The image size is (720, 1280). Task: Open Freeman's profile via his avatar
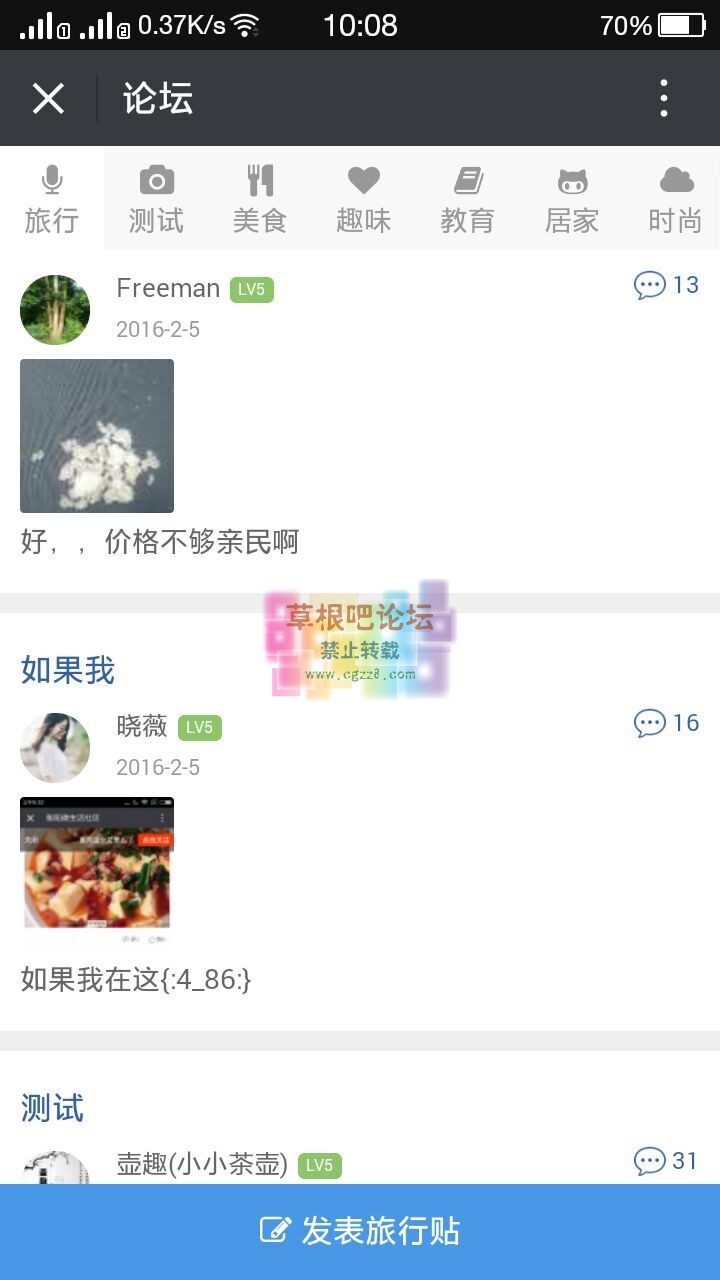[x=55, y=309]
